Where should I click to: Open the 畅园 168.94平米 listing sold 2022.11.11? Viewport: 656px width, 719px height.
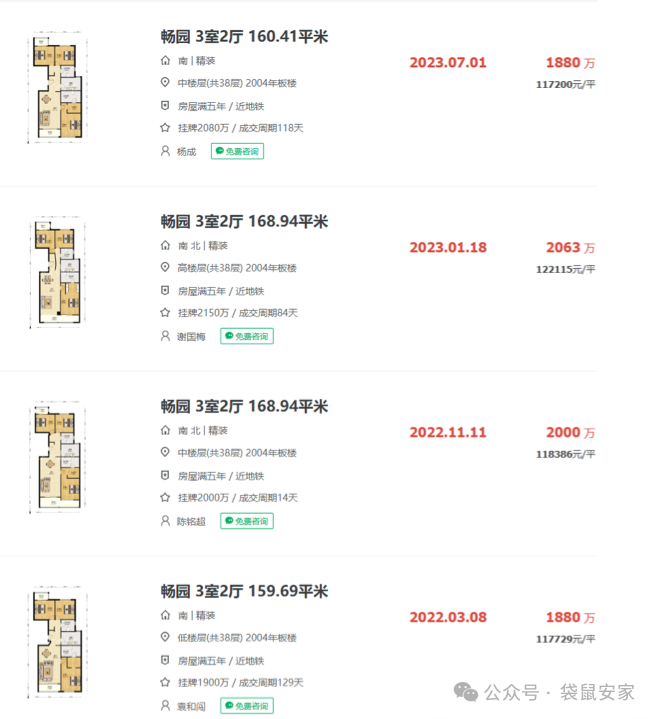[x=244, y=407]
